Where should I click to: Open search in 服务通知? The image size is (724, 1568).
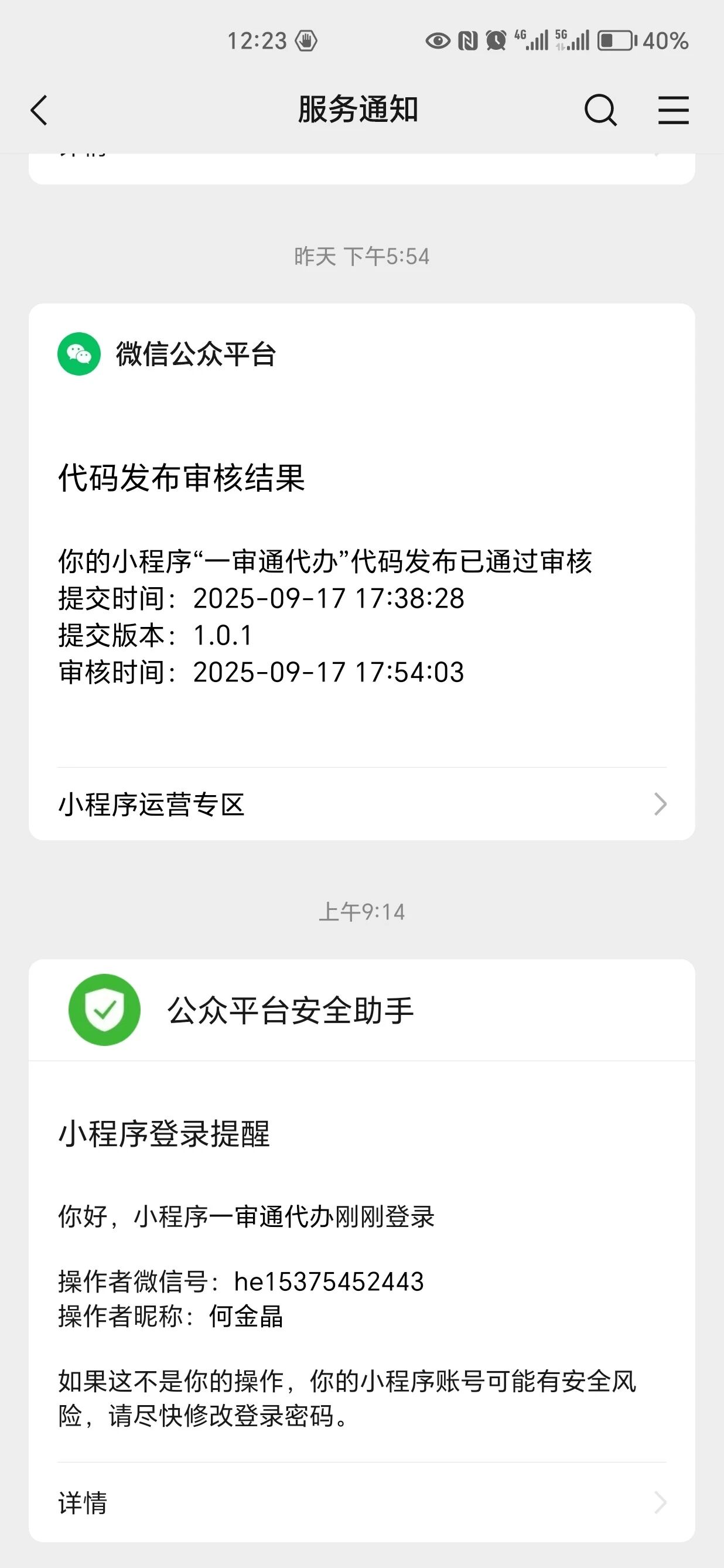(600, 110)
